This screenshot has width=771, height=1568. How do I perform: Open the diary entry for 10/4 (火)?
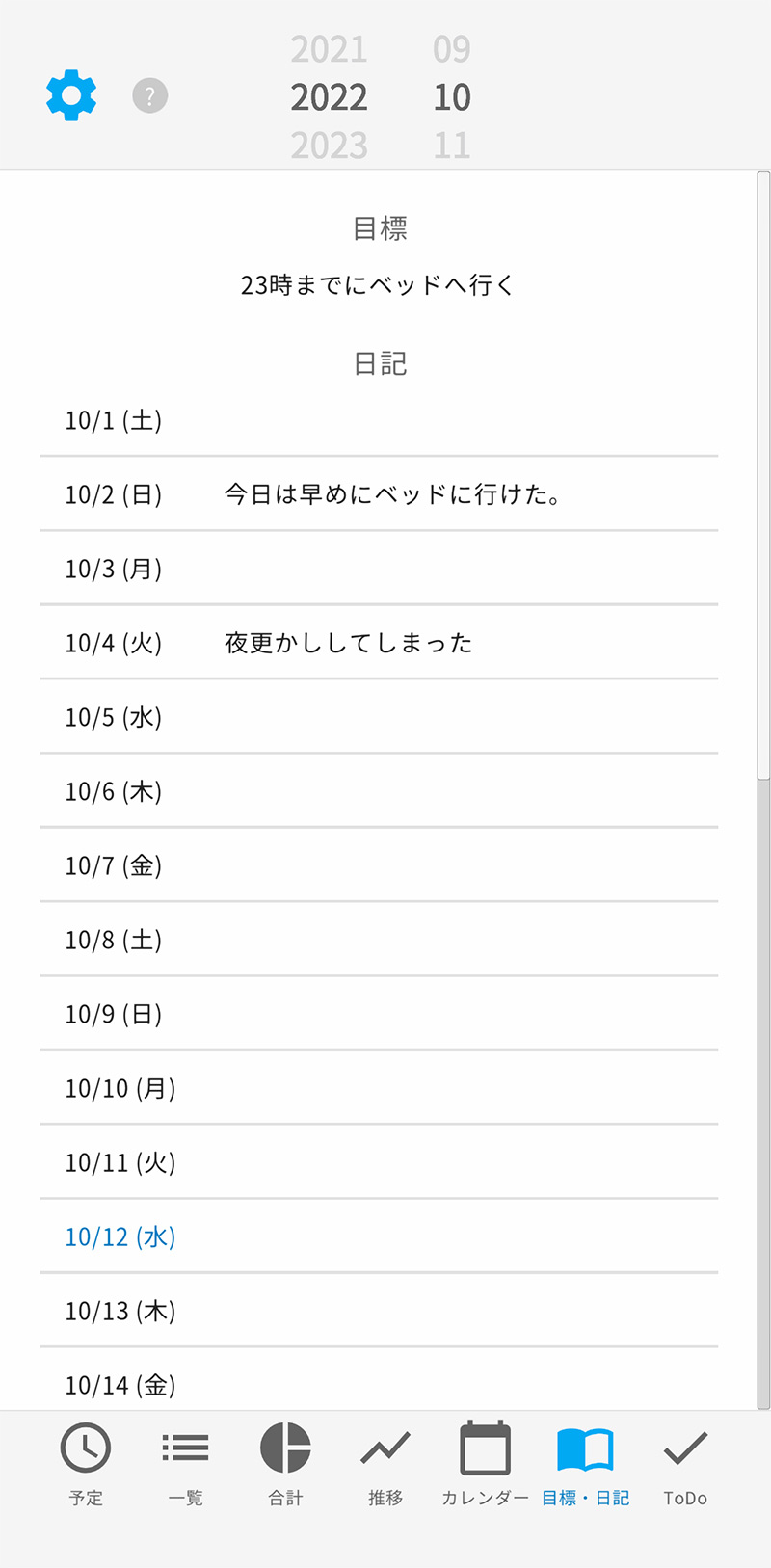pos(379,643)
